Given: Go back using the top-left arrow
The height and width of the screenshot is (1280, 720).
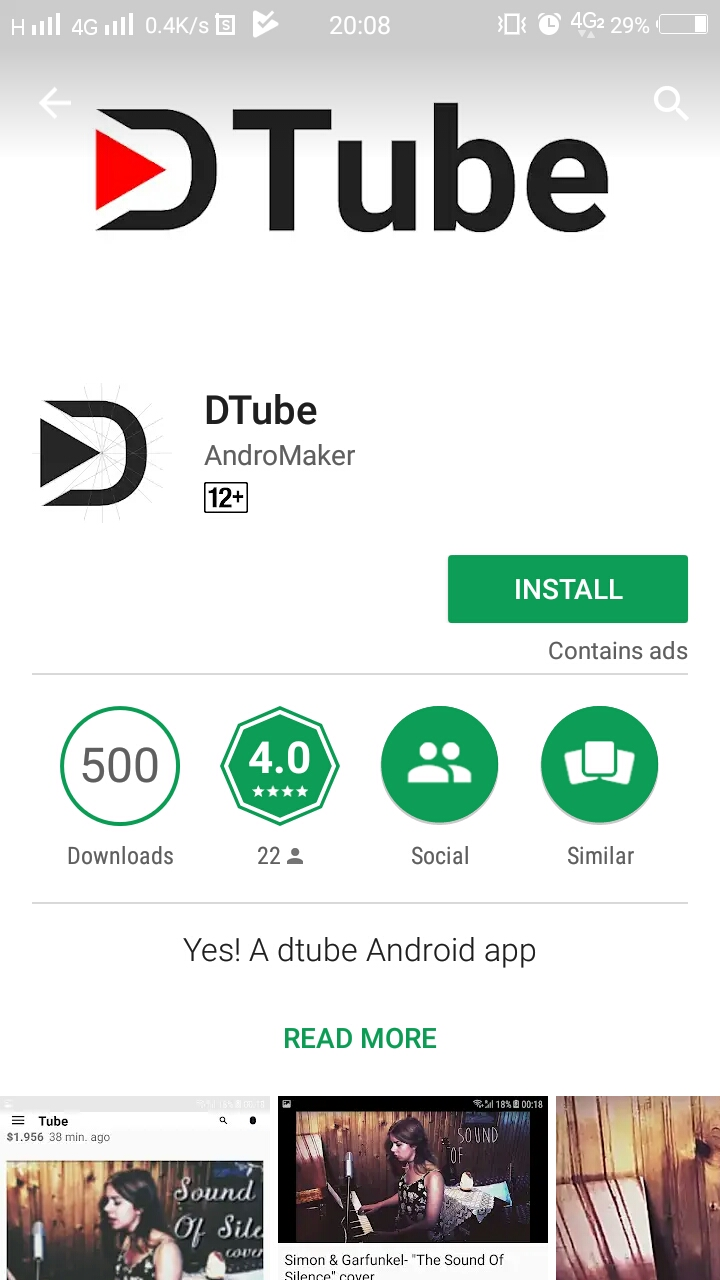Looking at the screenshot, I should (x=54, y=103).
